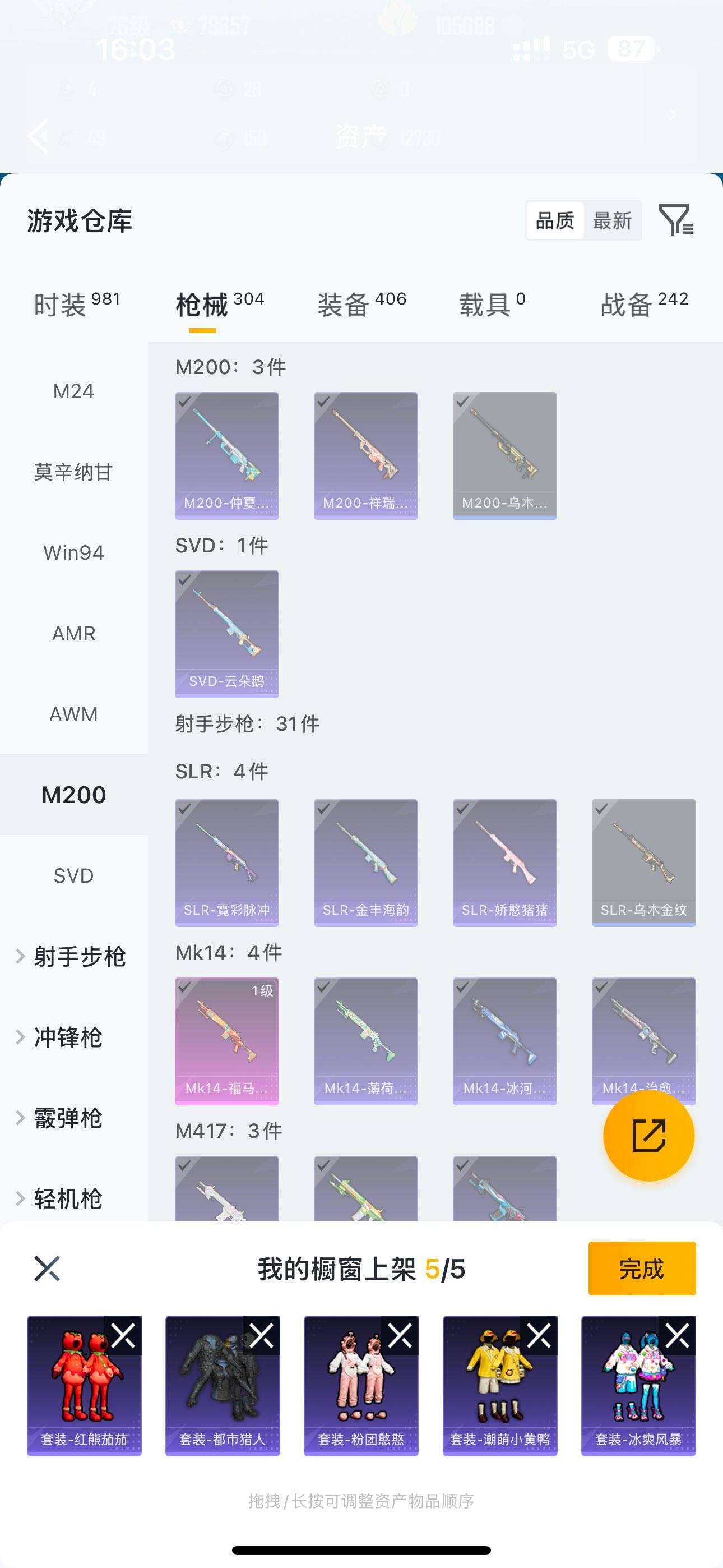723x1568 pixels.
Task: Open the 战备 tab
Action: tap(644, 304)
